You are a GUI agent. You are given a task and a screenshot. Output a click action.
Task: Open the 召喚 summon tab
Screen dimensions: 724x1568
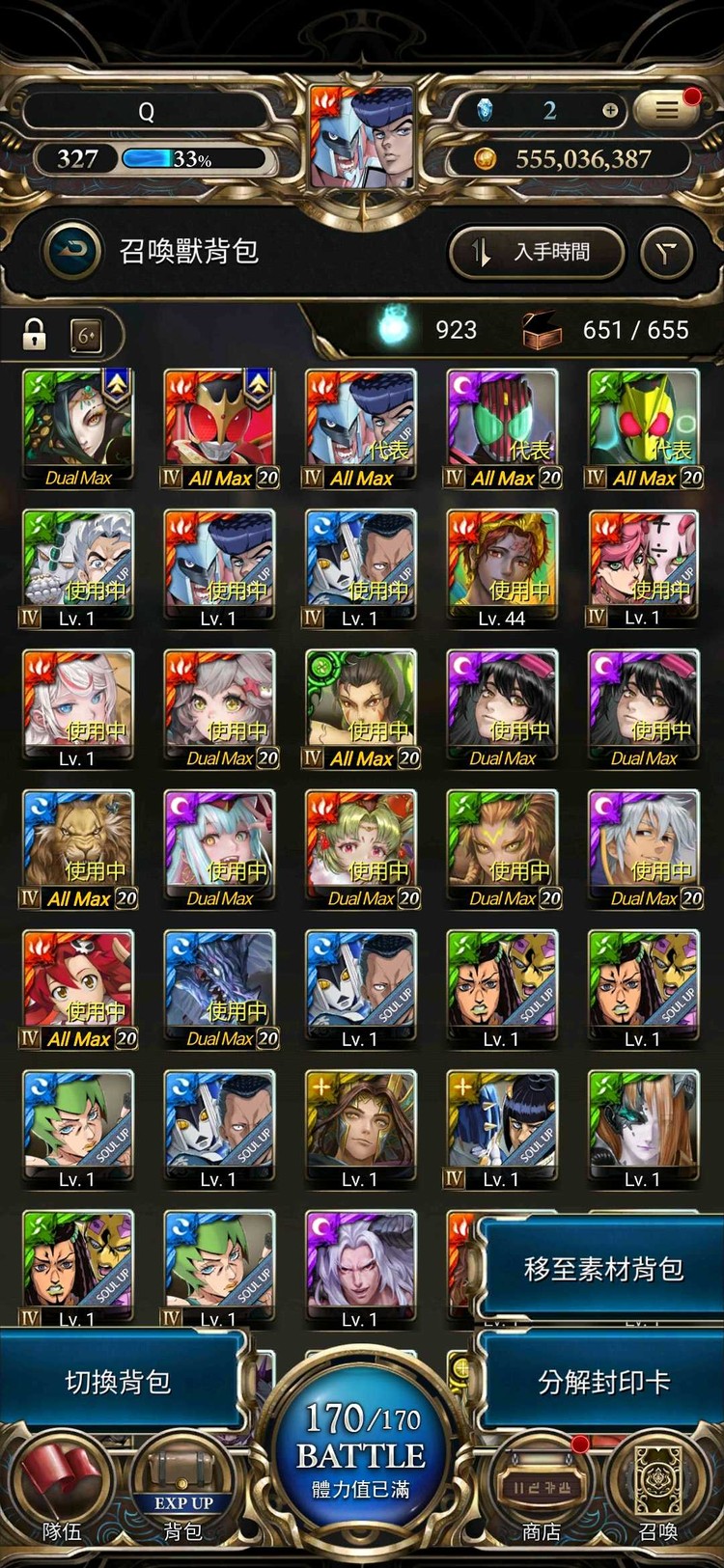[x=658, y=1491]
